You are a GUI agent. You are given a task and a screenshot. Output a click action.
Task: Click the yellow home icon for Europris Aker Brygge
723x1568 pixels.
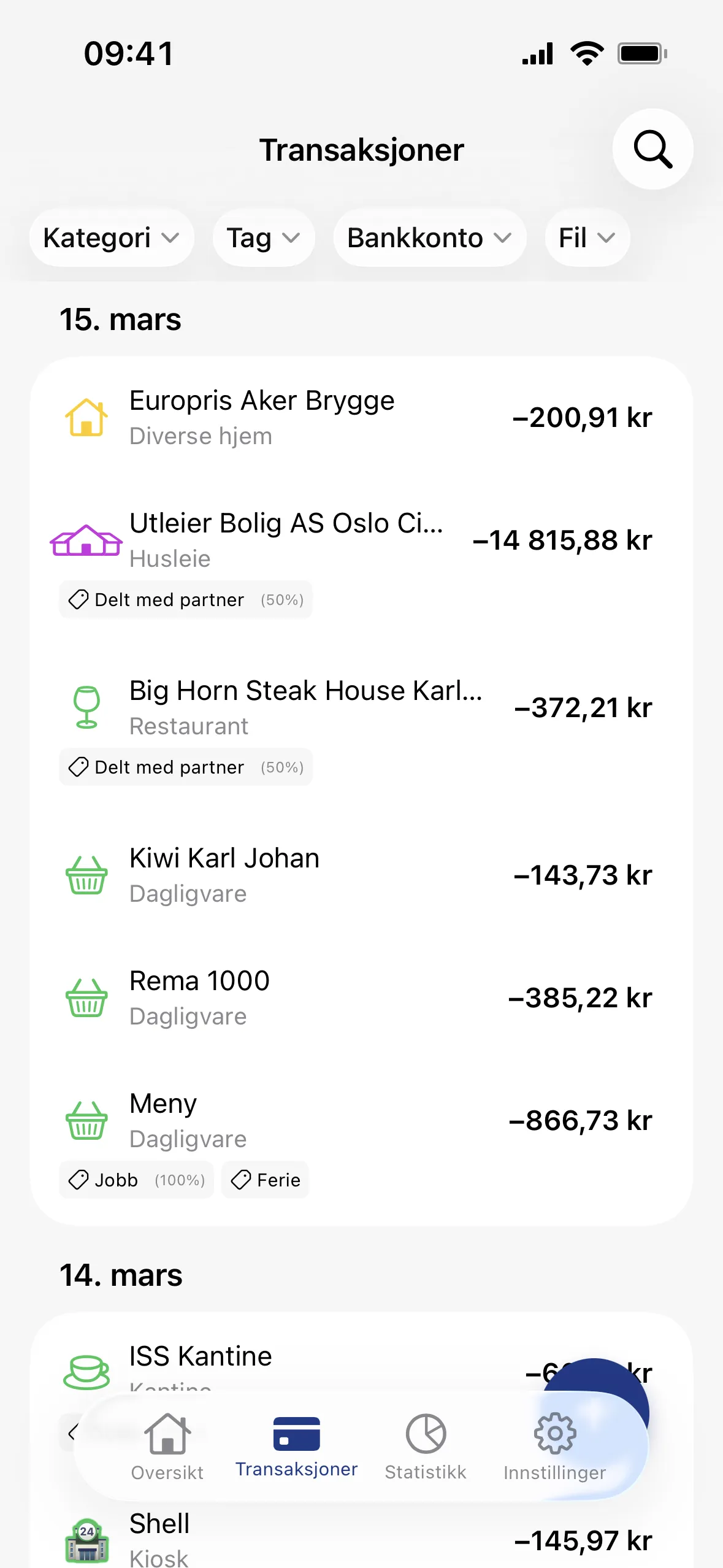pos(86,417)
